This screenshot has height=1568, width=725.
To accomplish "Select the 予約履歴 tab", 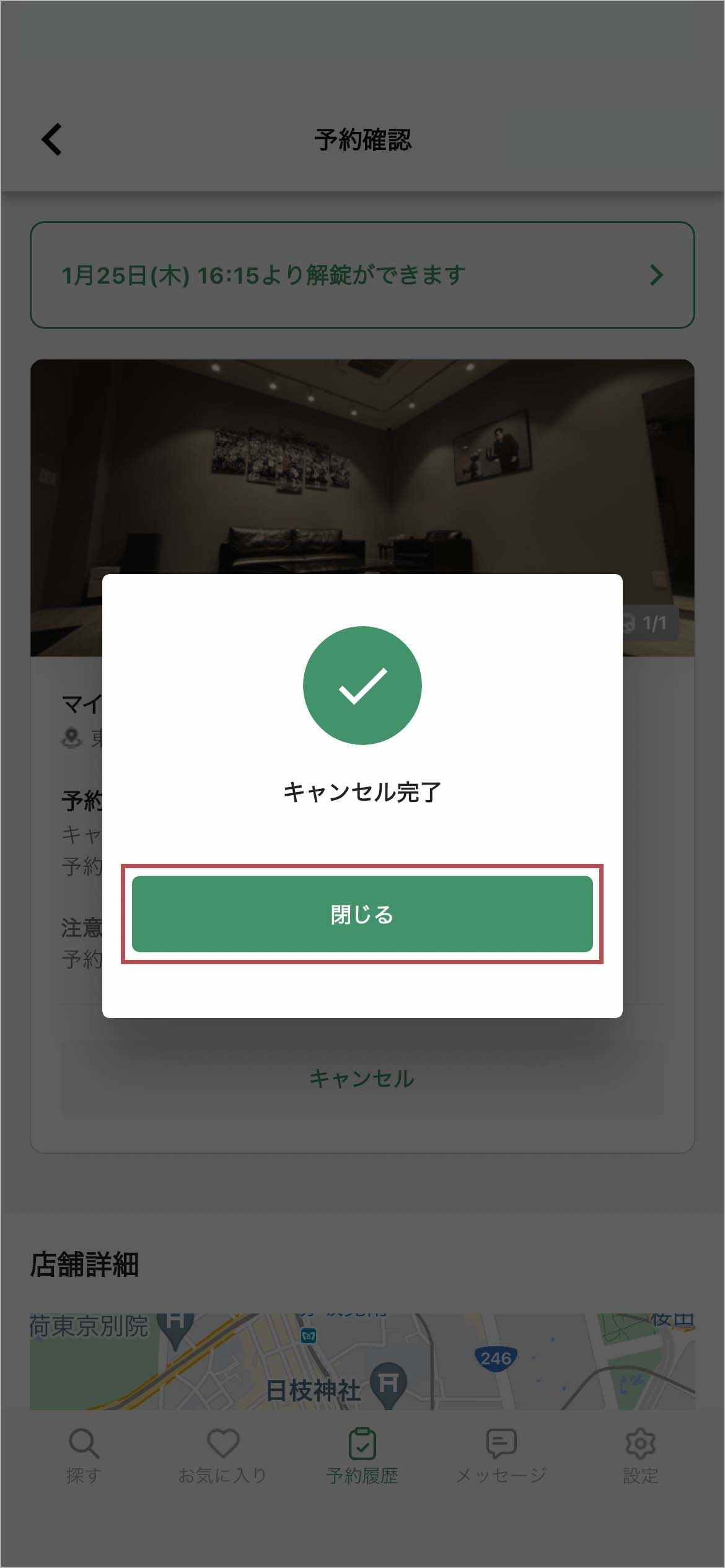I will coord(362,1455).
